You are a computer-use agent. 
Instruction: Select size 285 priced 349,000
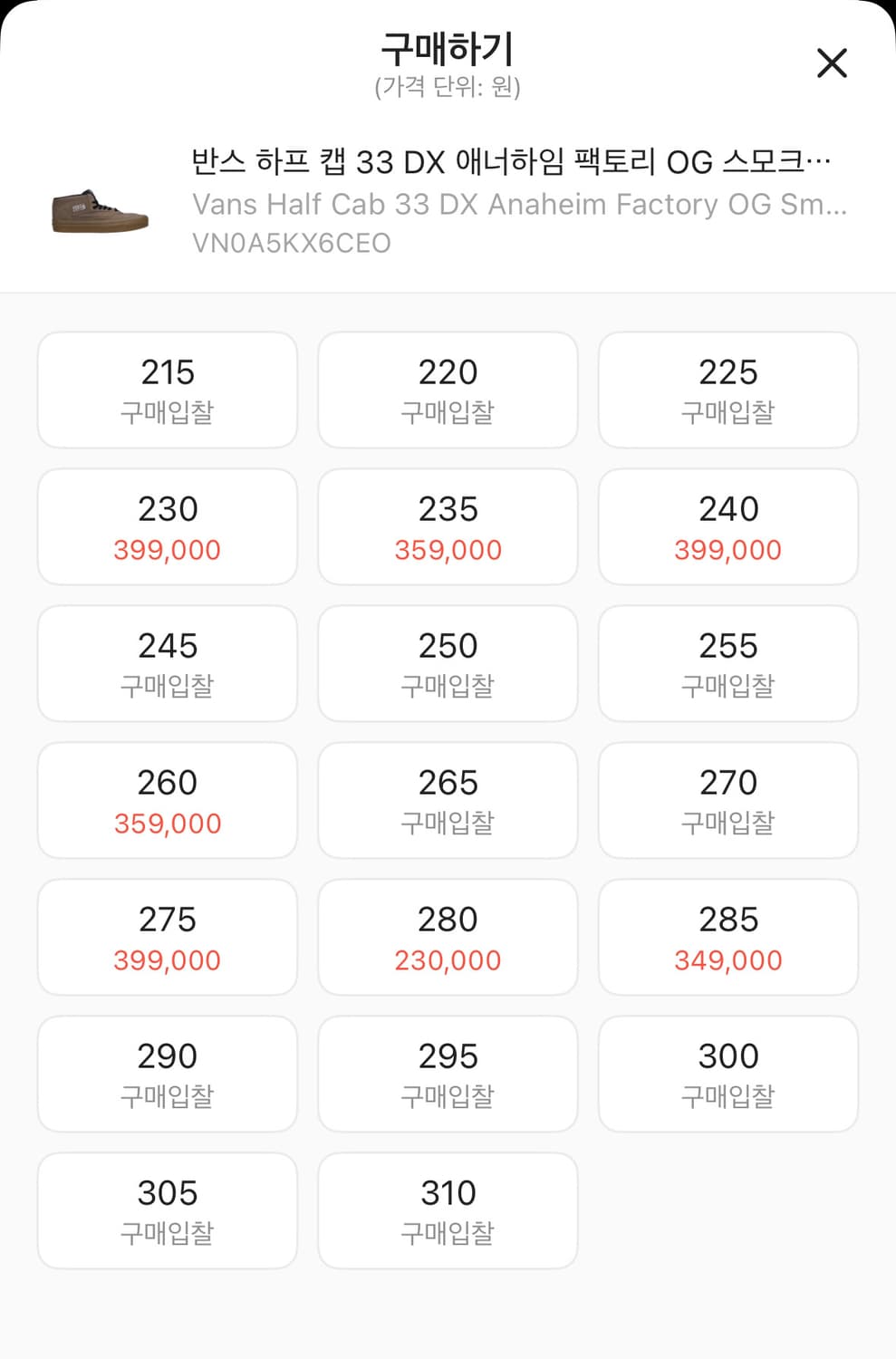pos(727,937)
